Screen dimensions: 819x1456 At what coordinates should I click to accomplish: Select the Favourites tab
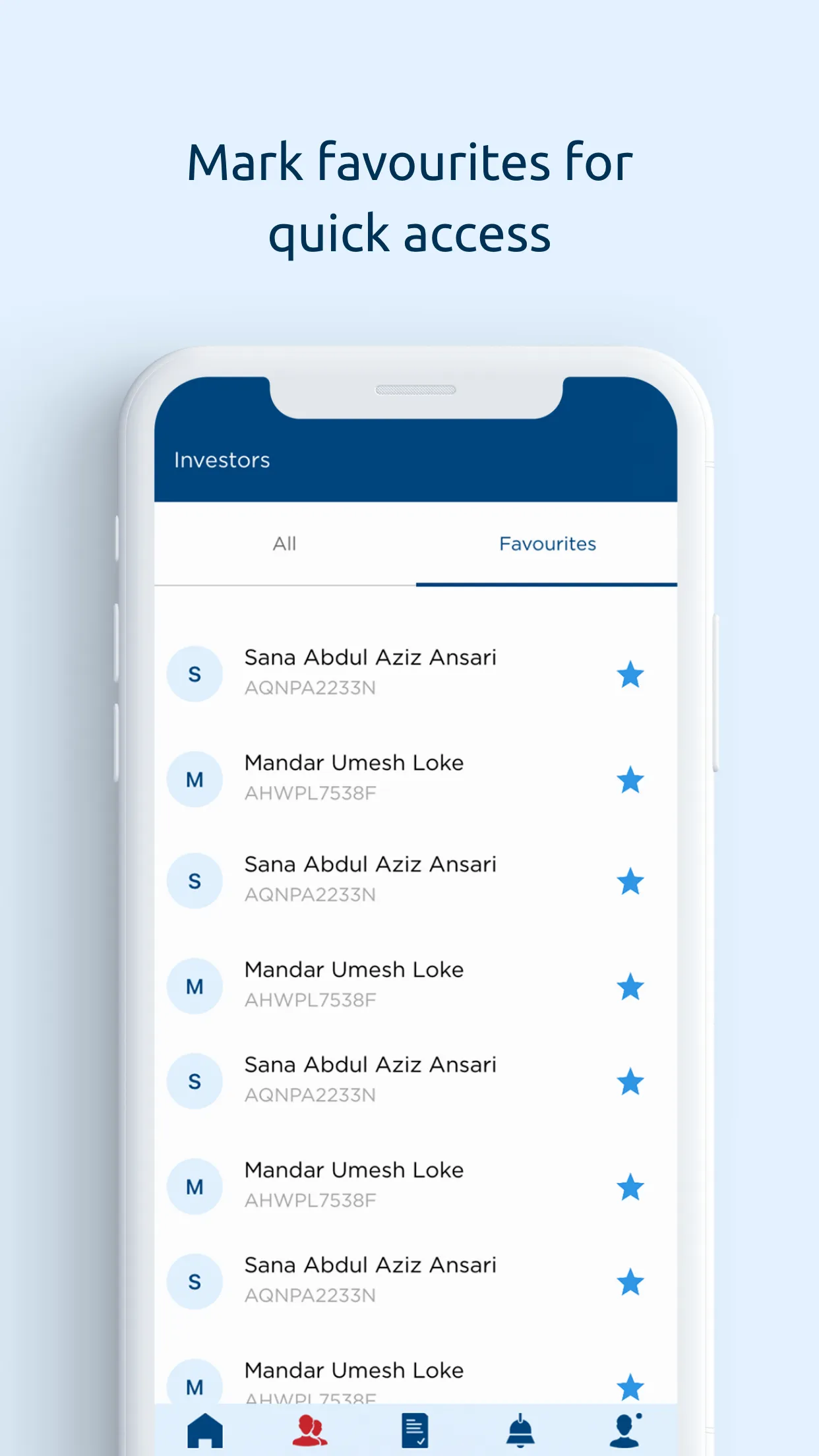pyautogui.click(x=548, y=544)
